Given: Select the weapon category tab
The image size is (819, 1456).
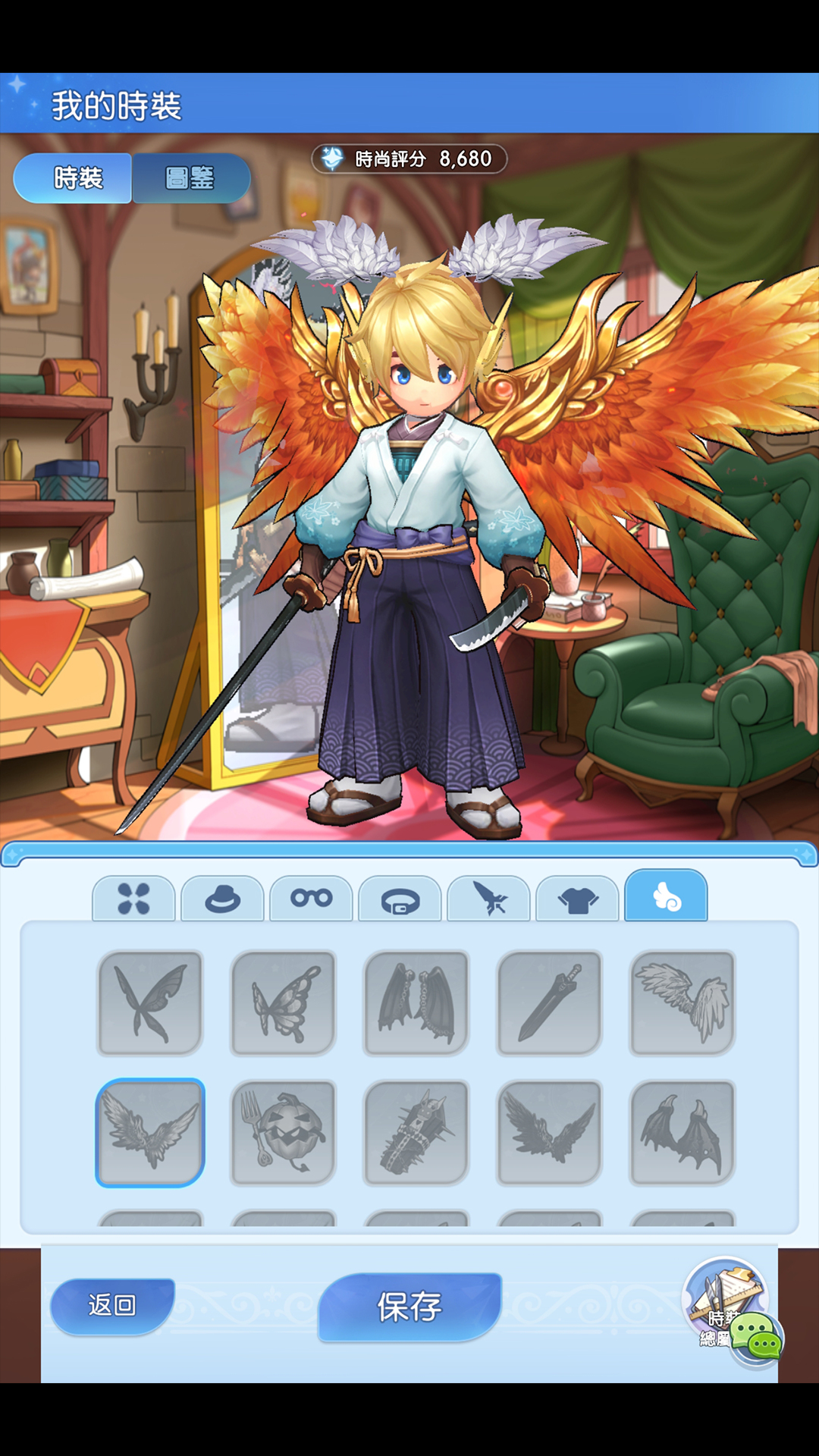Looking at the screenshot, I should [x=489, y=899].
